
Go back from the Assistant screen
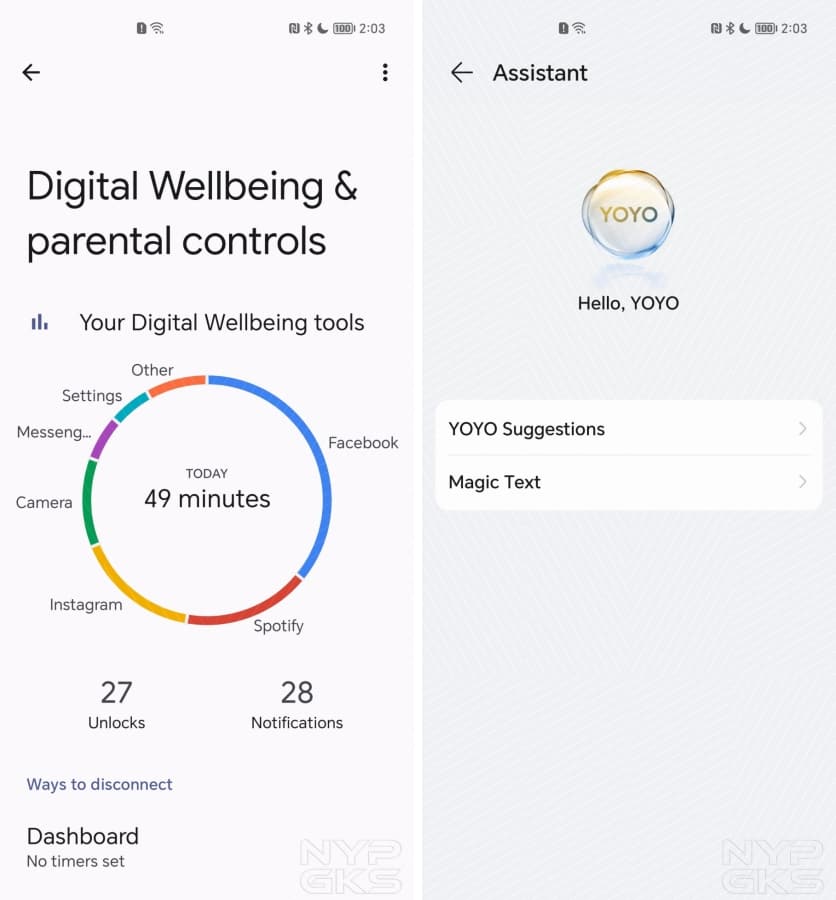[461, 72]
